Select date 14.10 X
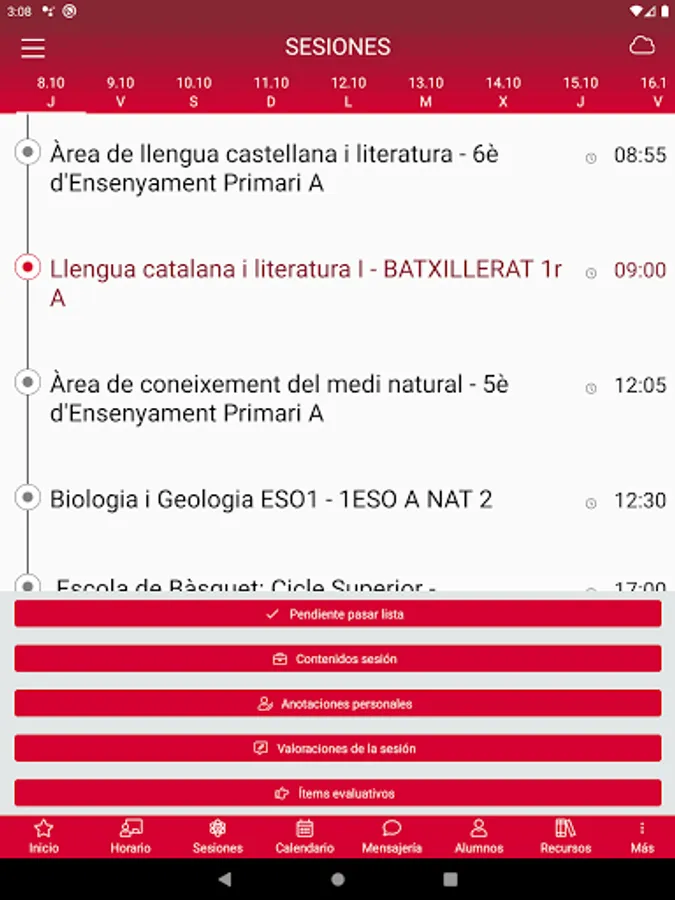 click(503, 91)
